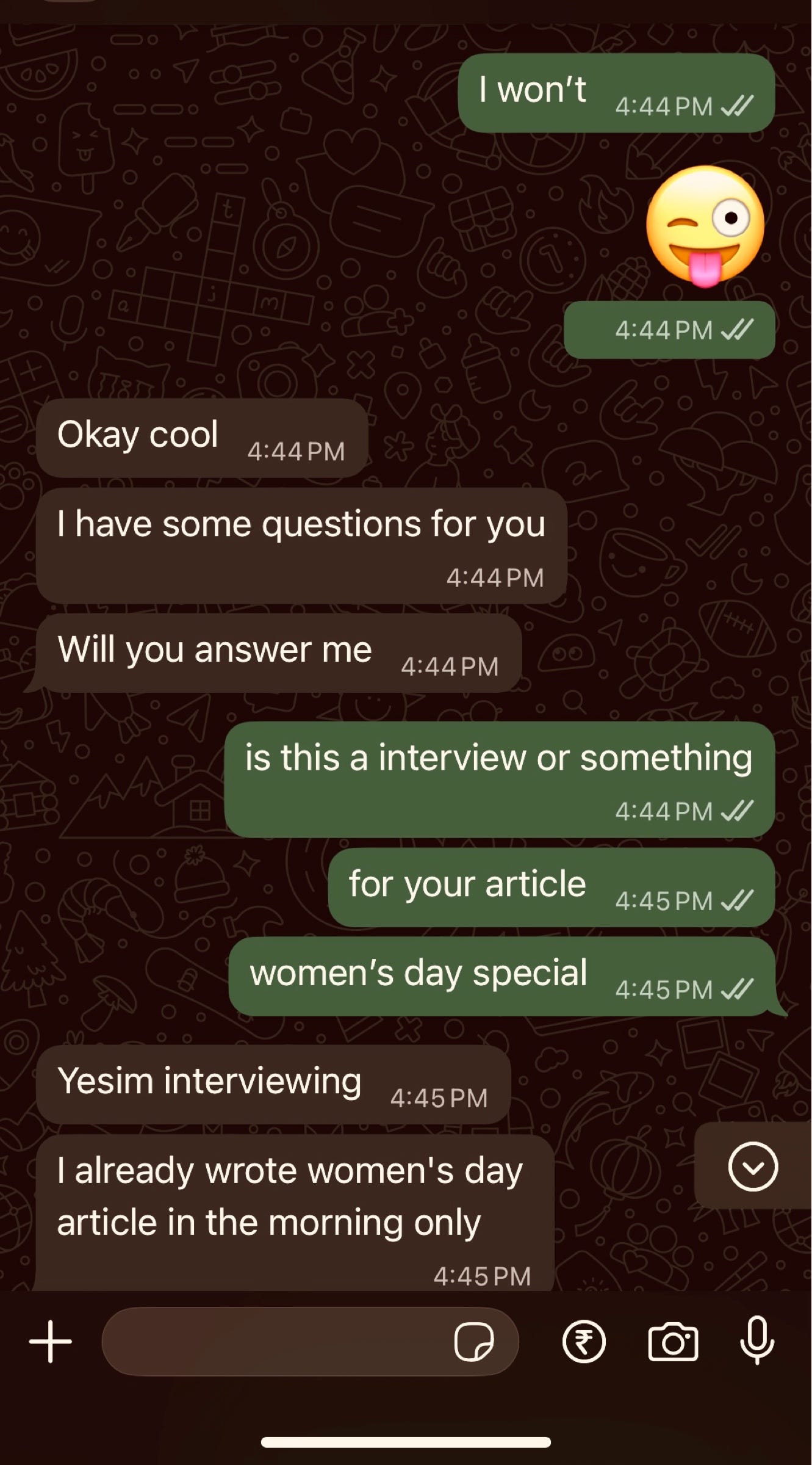Open the attachment plus menu
The width and height of the screenshot is (812, 1465).
51,1341
